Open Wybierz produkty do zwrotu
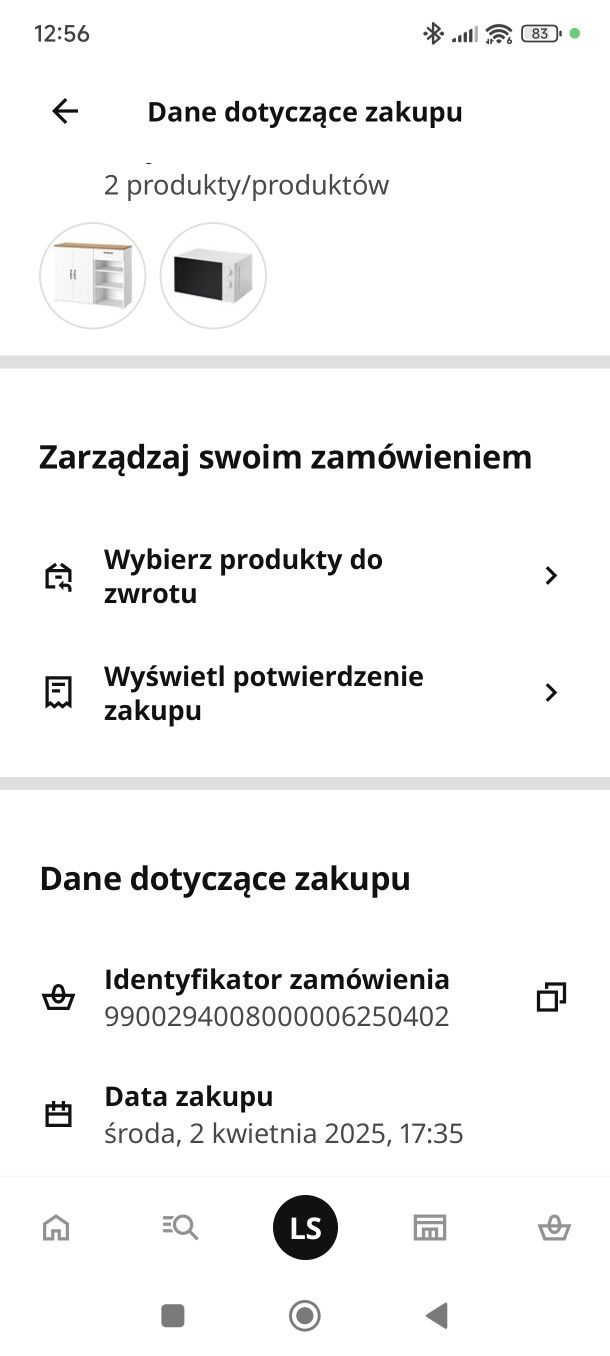Screen dimensions: 610x1356 click(x=305, y=576)
